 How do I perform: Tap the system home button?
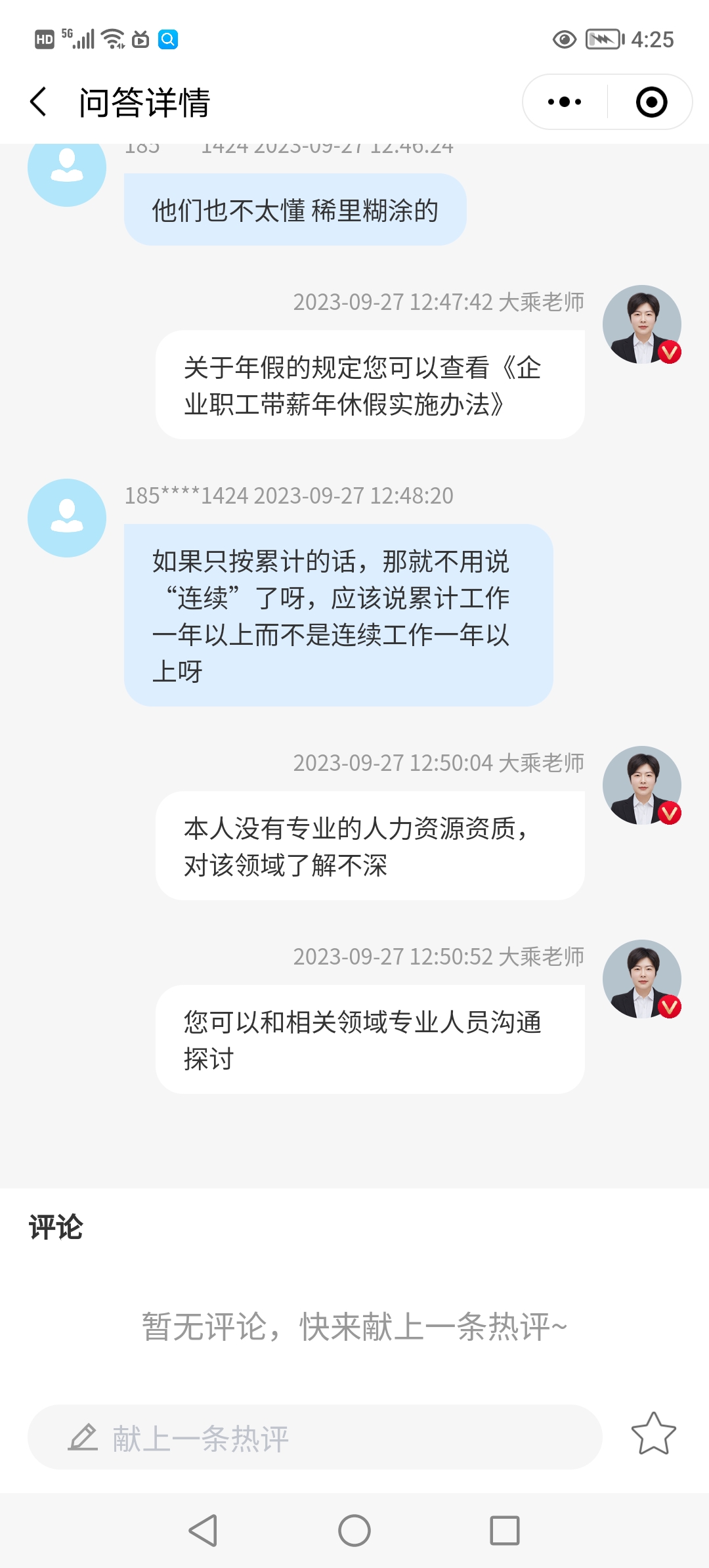point(354,1531)
